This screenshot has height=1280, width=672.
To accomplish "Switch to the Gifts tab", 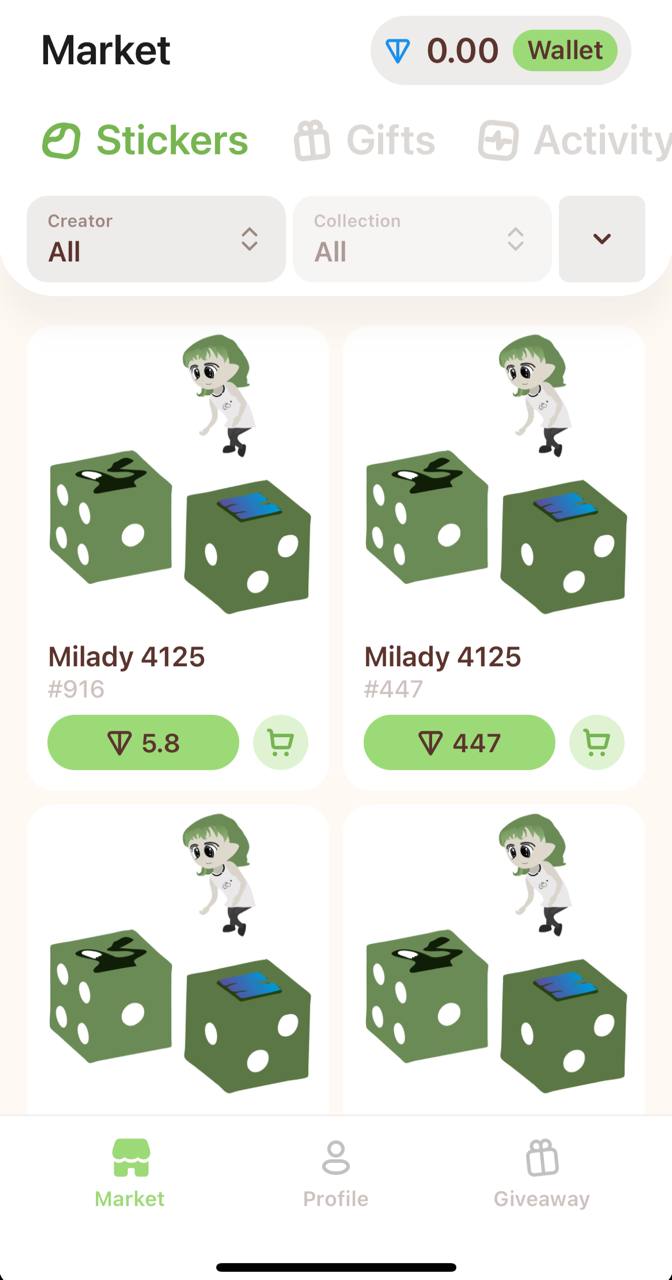I will tap(365, 141).
